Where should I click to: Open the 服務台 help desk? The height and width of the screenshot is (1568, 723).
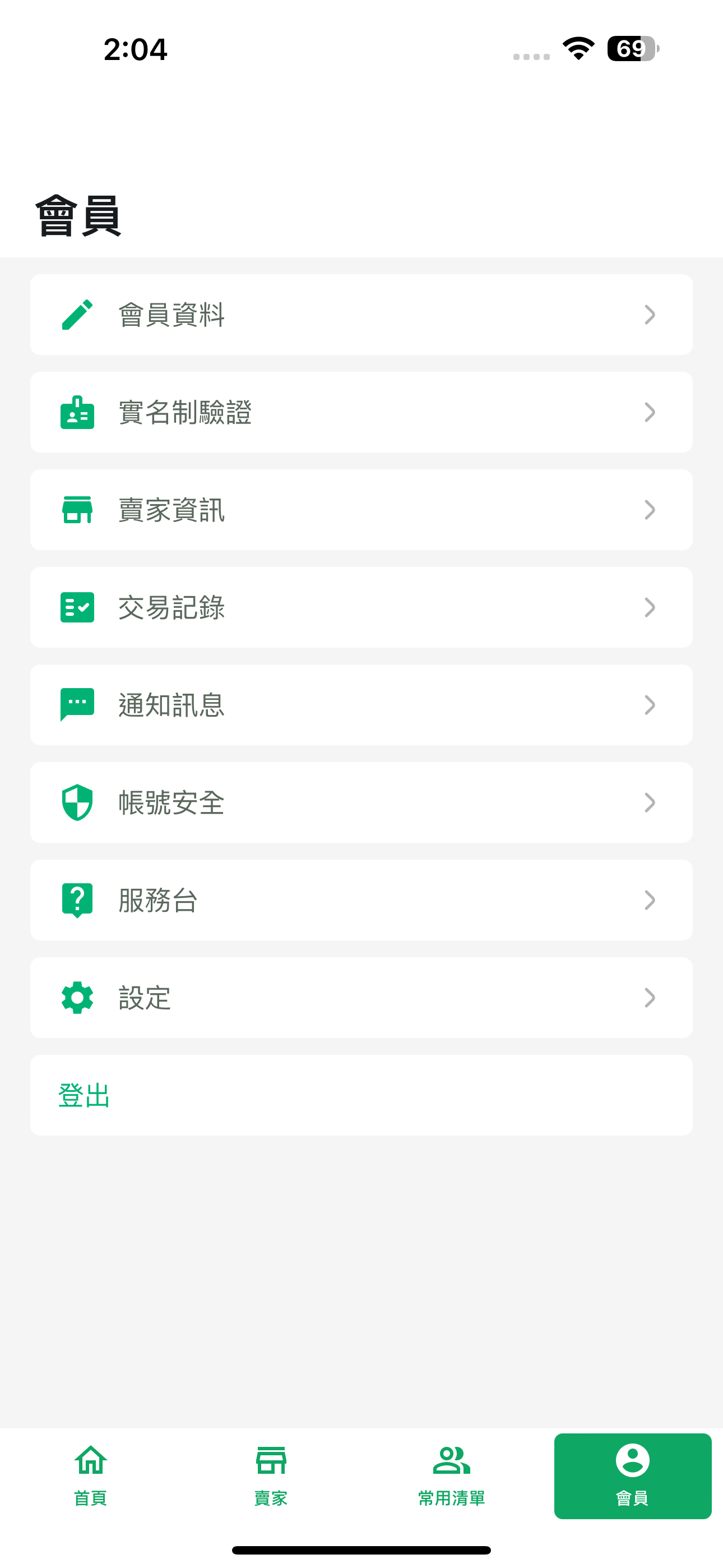361,900
